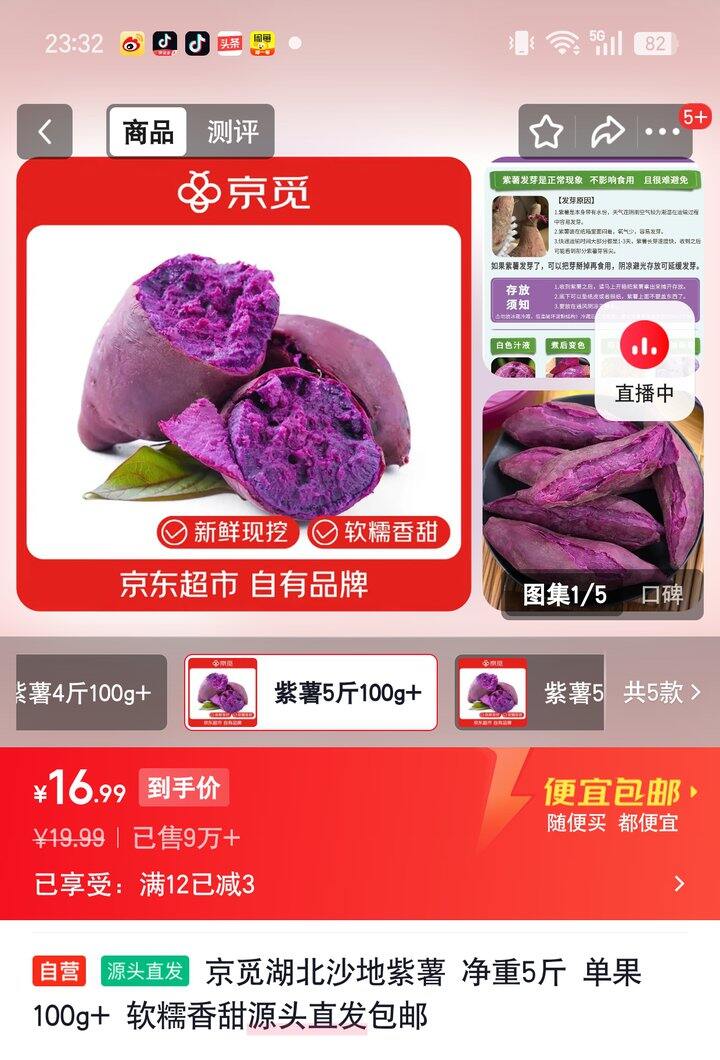Tap the back arrow at top left

coord(42,131)
